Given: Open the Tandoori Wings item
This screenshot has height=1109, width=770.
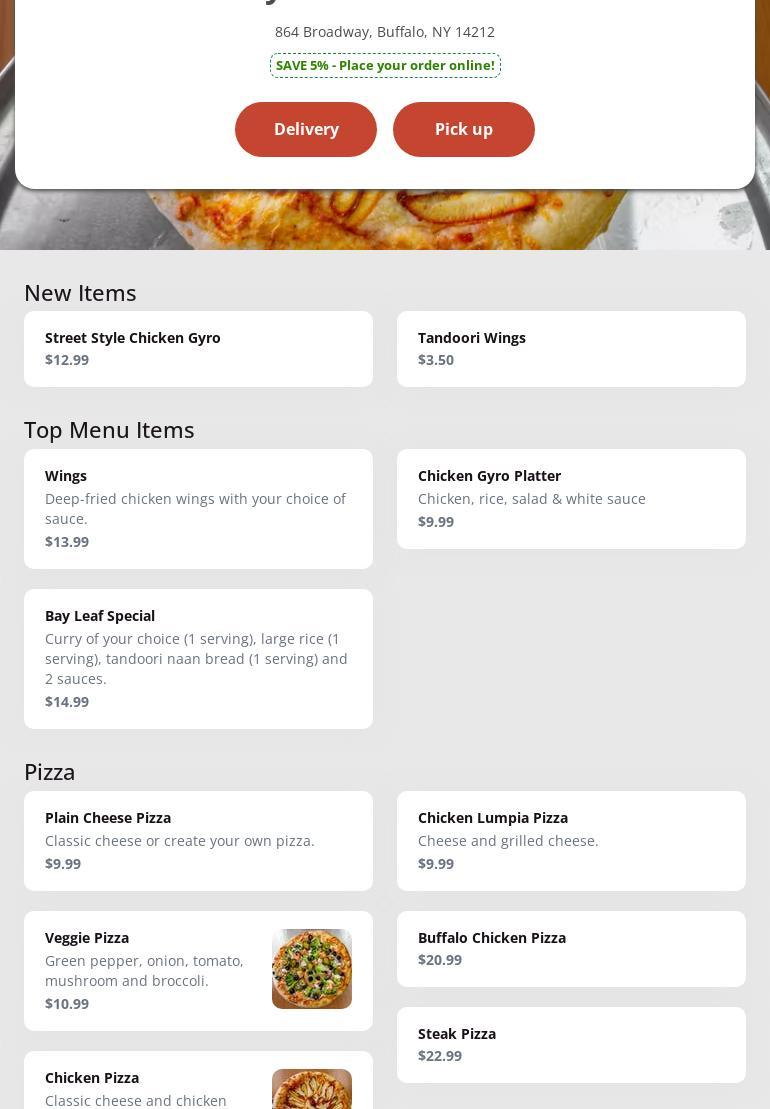Looking at the screenshot, I should click(x=571, y=348).
